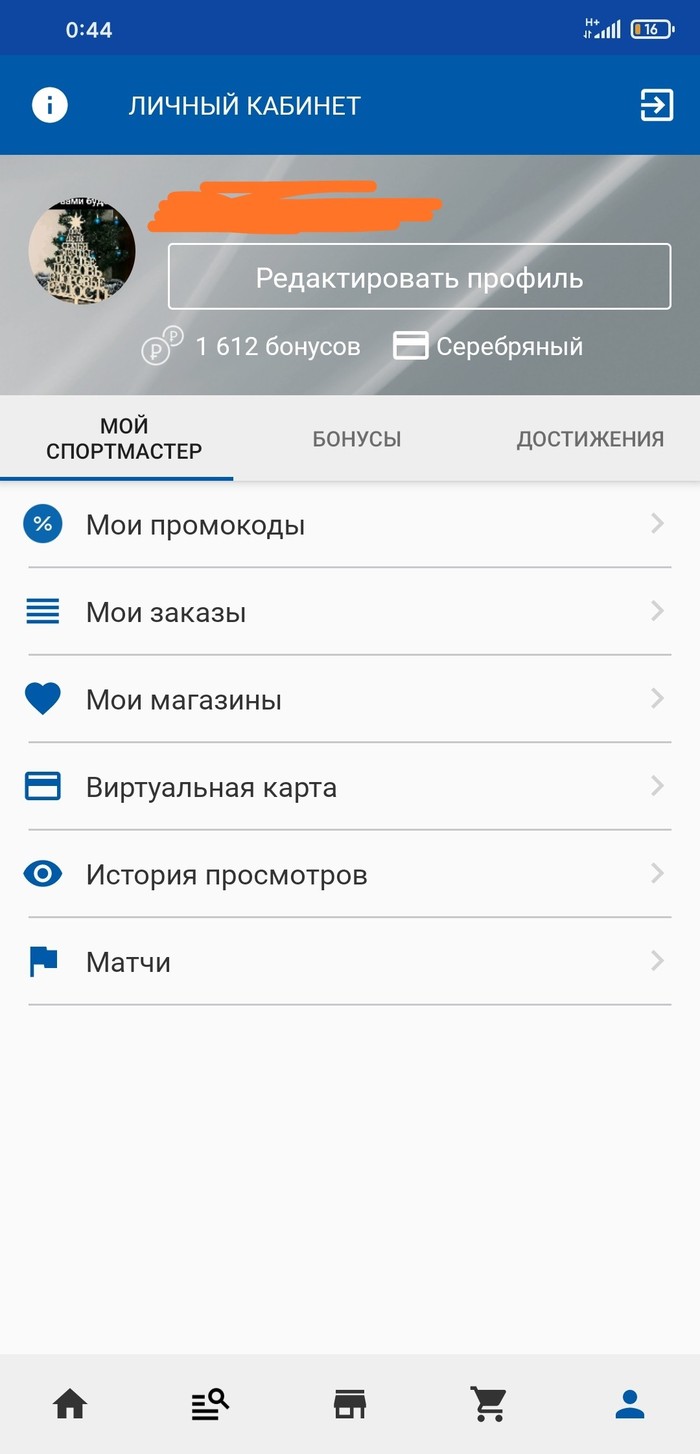Switch to the Достижения tab

pyautogui.click(x=590, y=439)
